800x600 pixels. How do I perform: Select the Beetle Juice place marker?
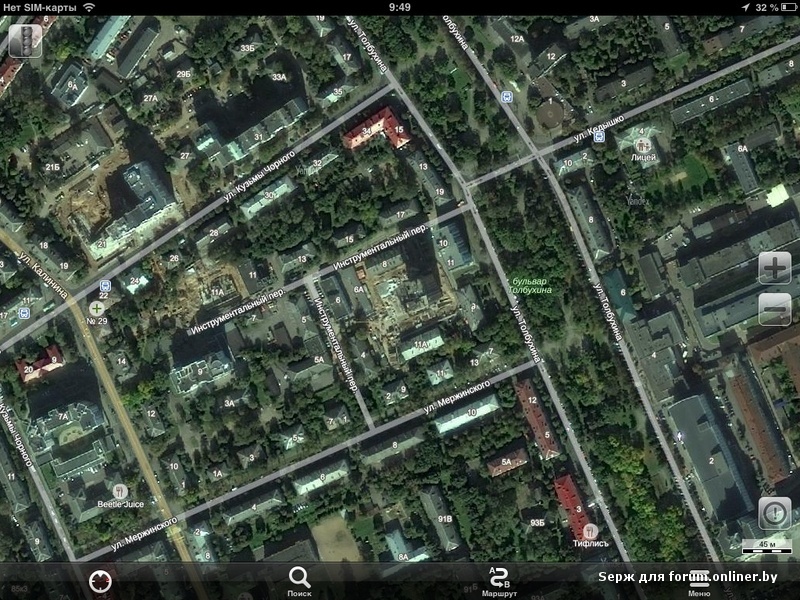click(x=120, y=491)
